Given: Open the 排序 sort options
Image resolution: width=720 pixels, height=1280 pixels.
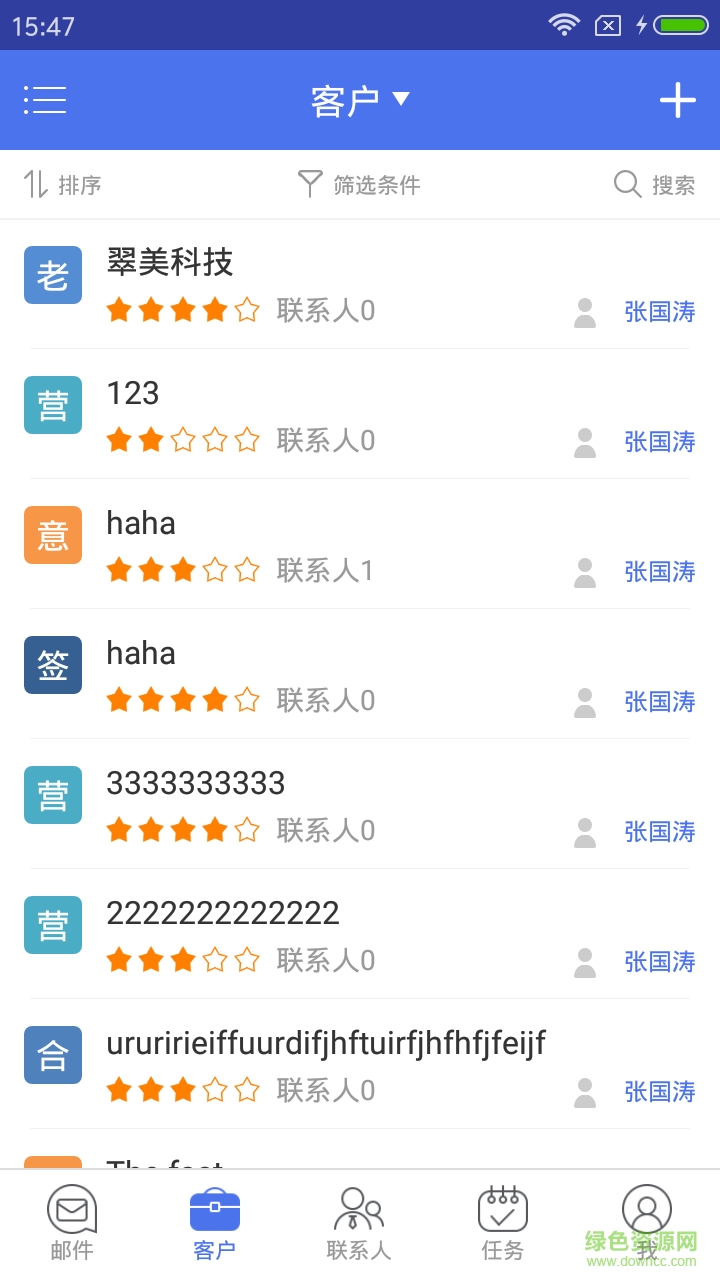Looking at the screenshot, I should pyautogui.click(x=62, y=185).
